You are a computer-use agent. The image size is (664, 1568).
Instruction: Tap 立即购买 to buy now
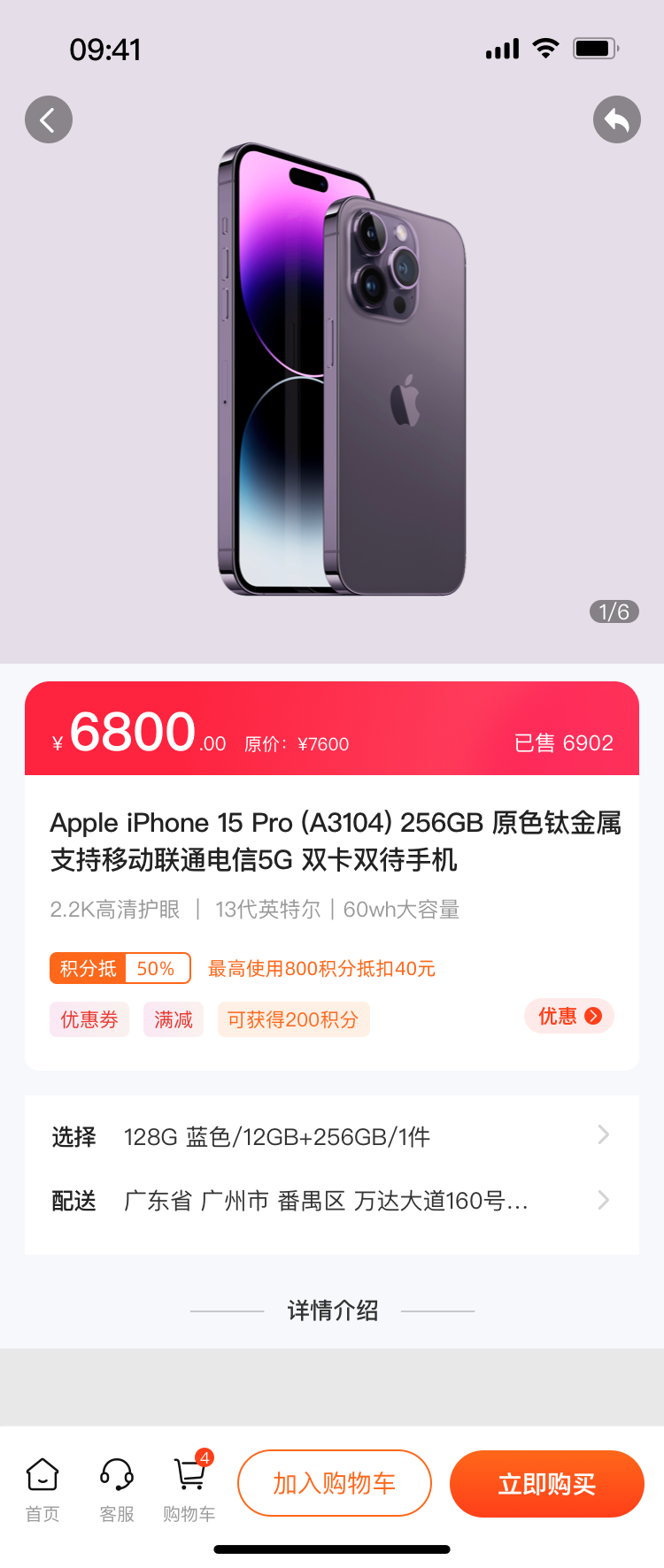(x=546, y=1483)
